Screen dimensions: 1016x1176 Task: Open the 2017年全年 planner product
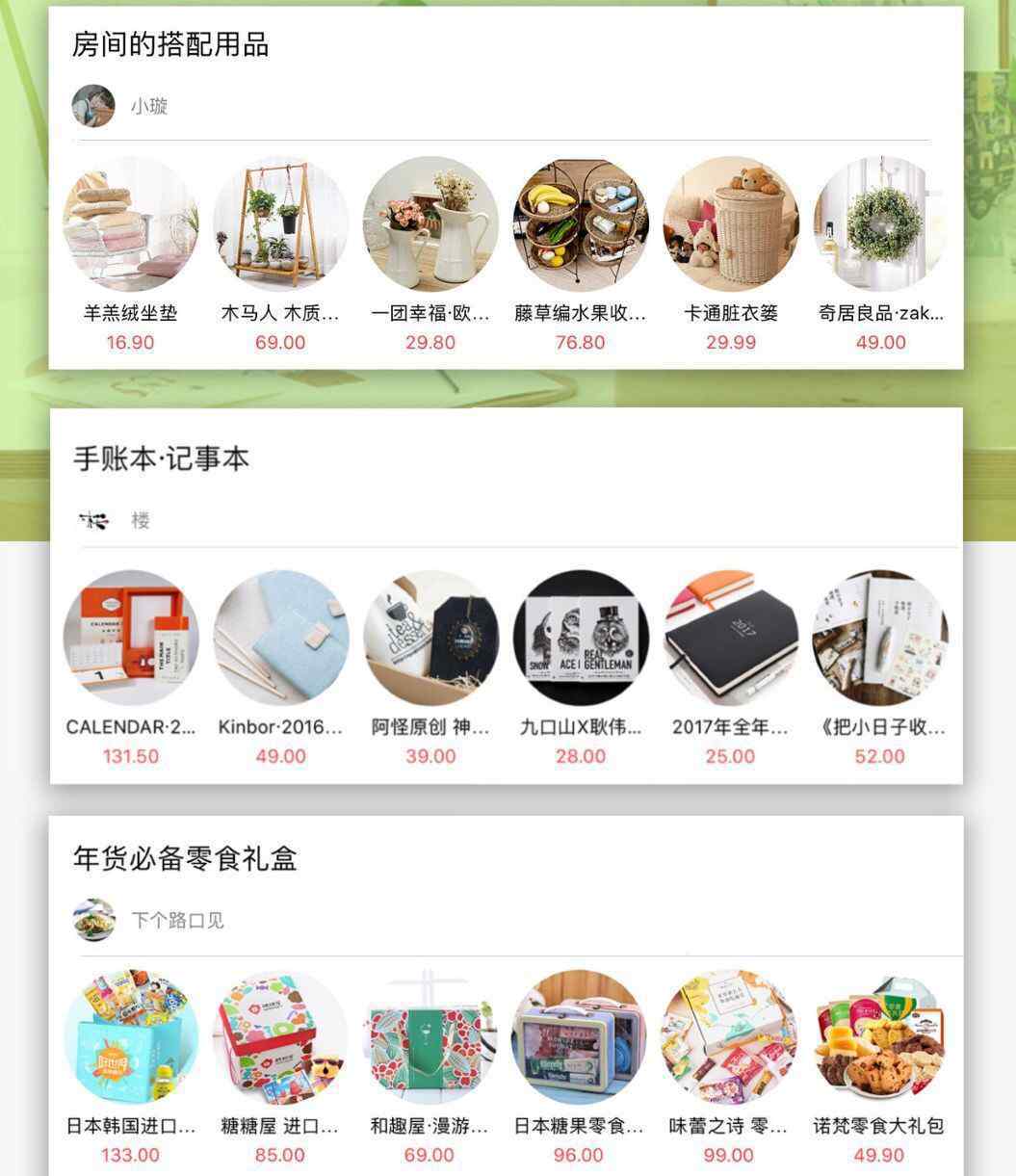[x=730, y=638]
